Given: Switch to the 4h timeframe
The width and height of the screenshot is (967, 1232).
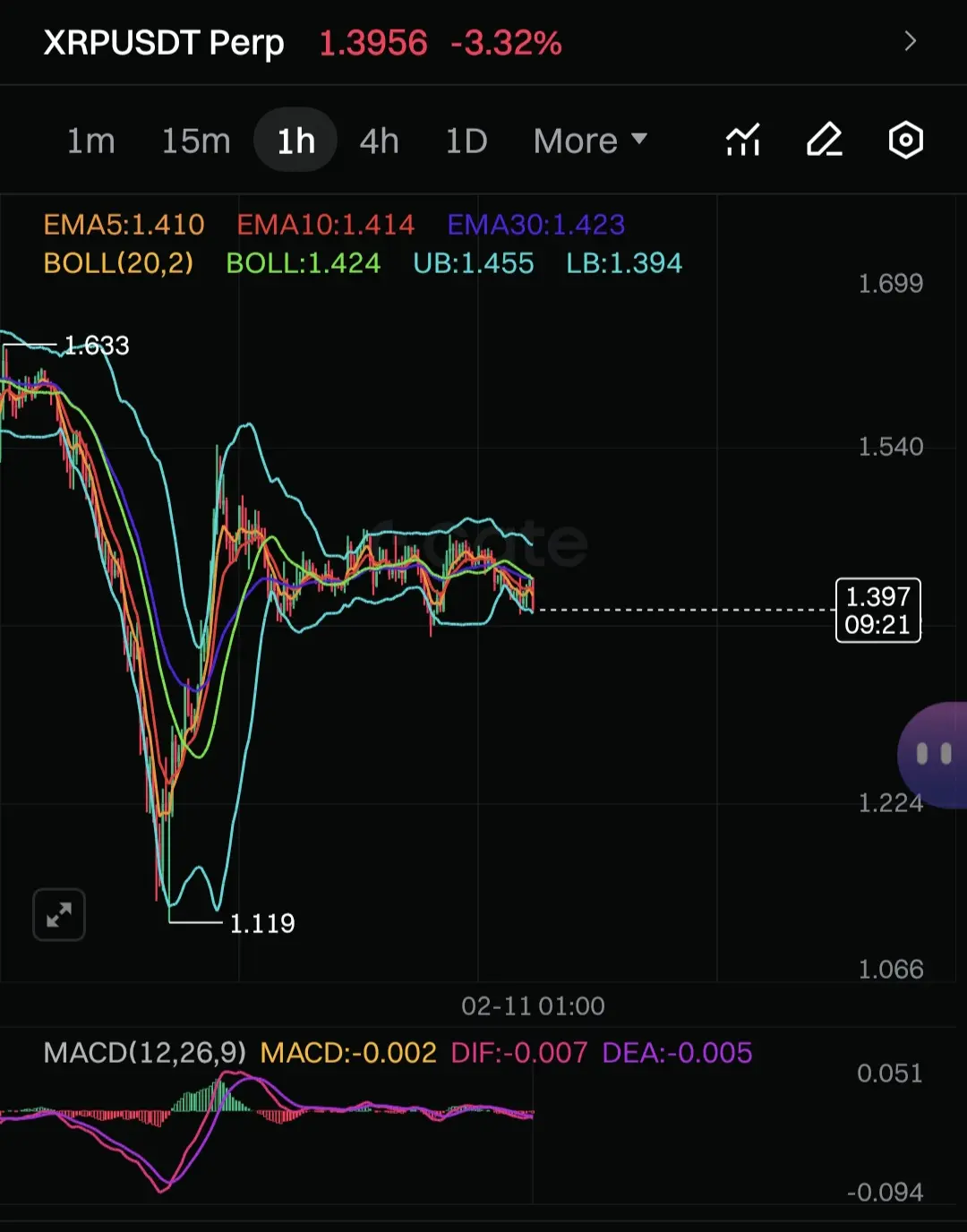Looking at the screenshot, I should [x=379, y=141].
